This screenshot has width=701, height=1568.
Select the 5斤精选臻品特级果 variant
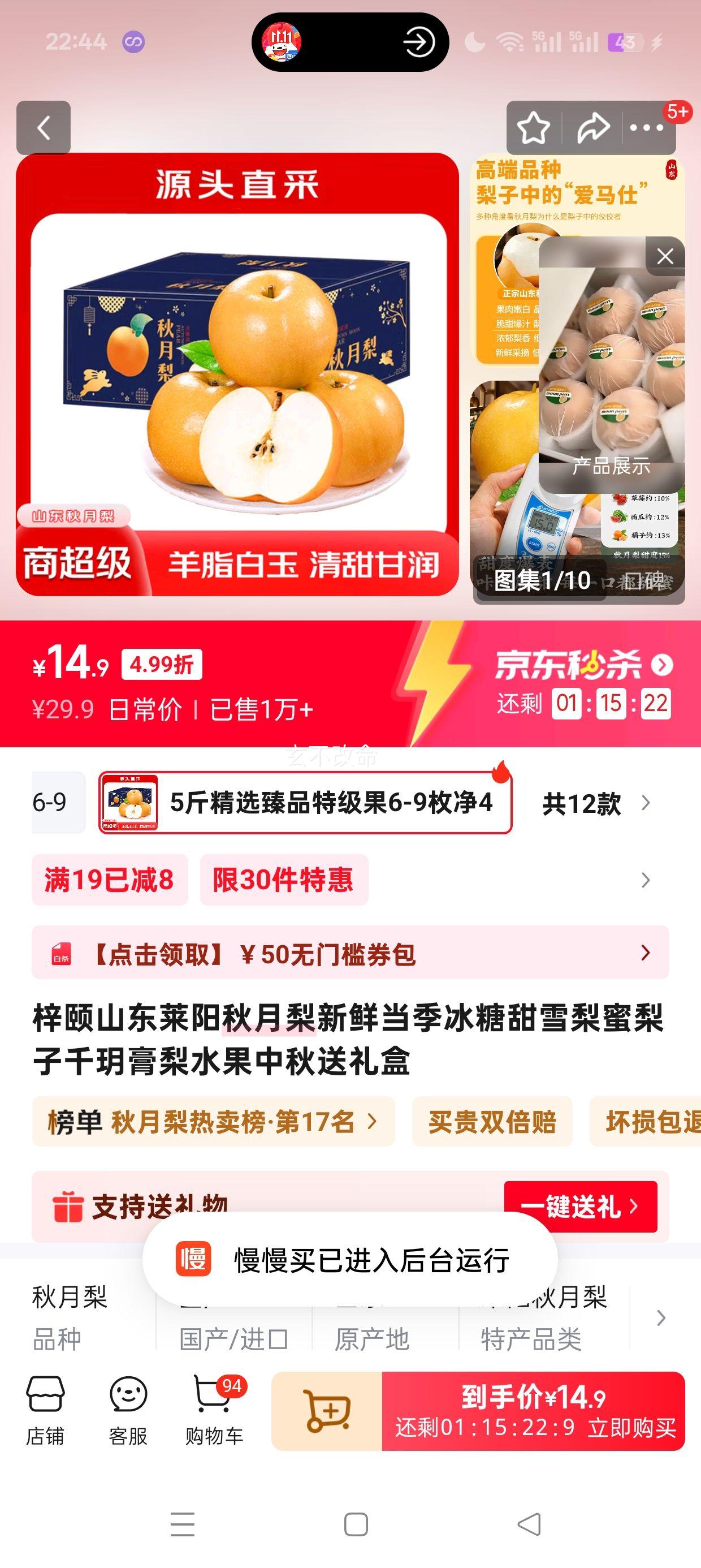305,802
